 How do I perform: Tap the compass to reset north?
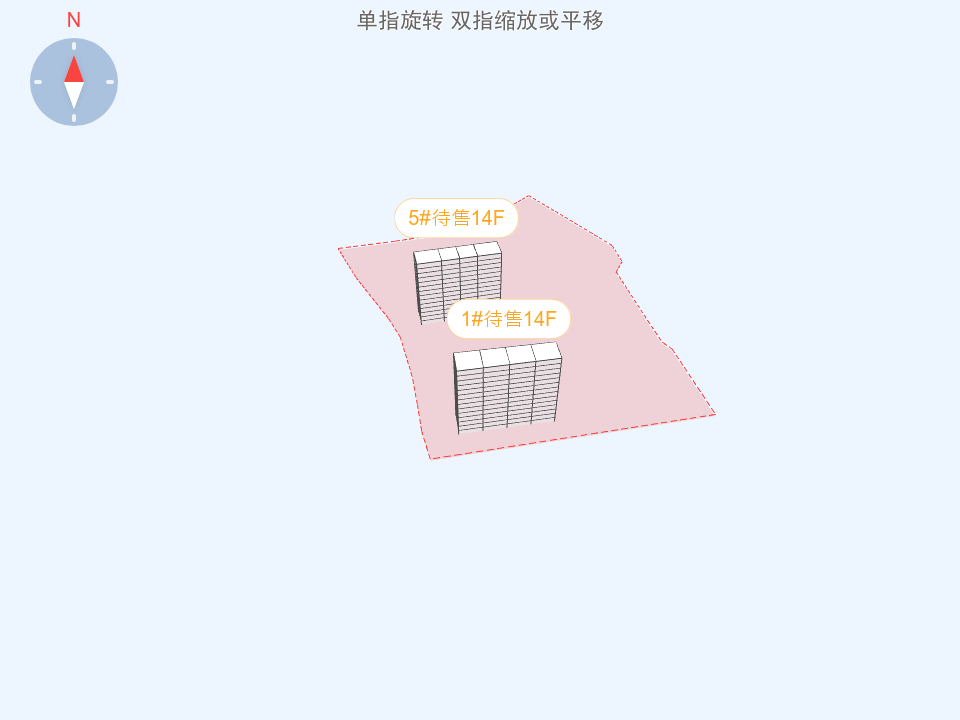point(74,82)
